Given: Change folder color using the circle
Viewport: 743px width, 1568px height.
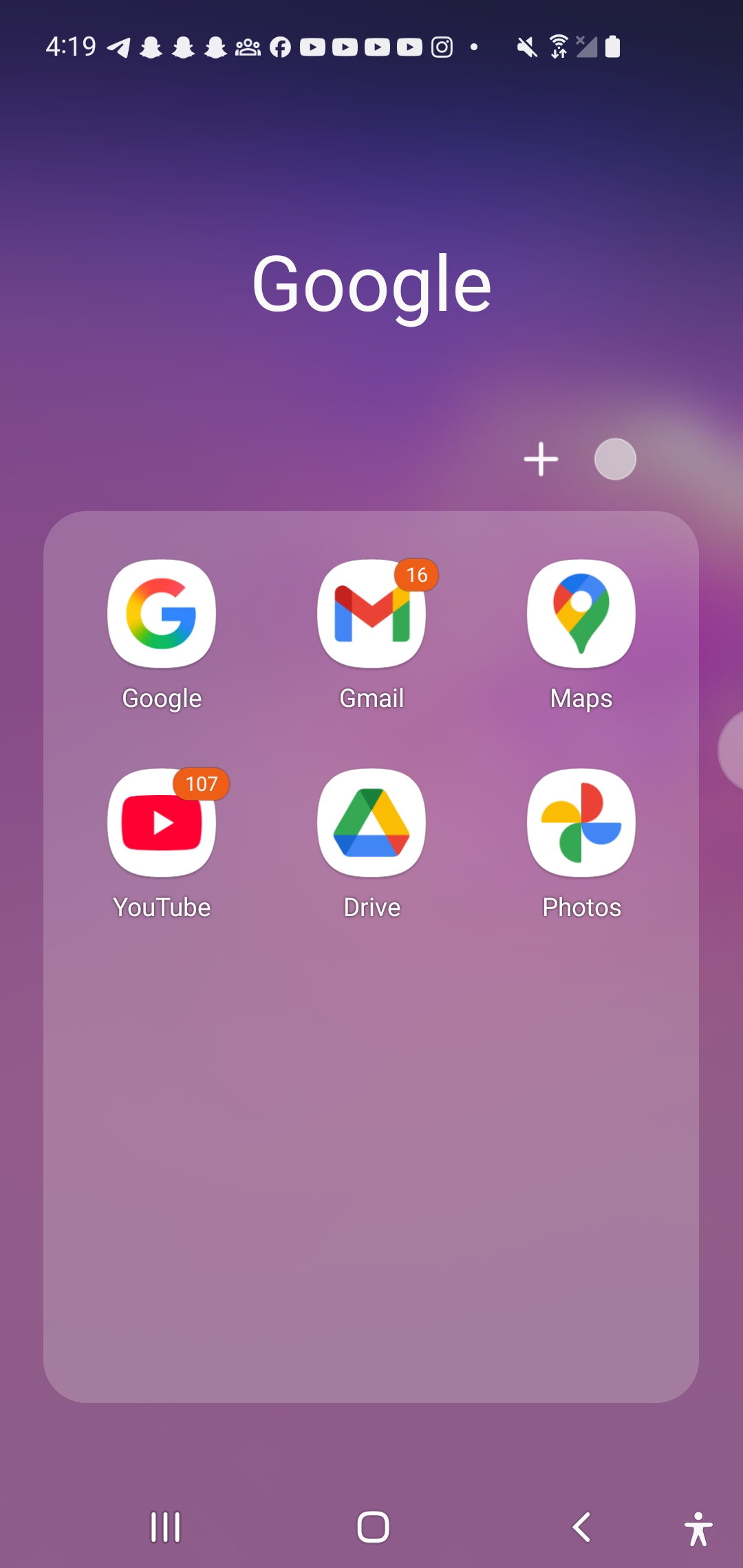Looking at the screenshot, I should pyautogui.click(x=615, y=459).
